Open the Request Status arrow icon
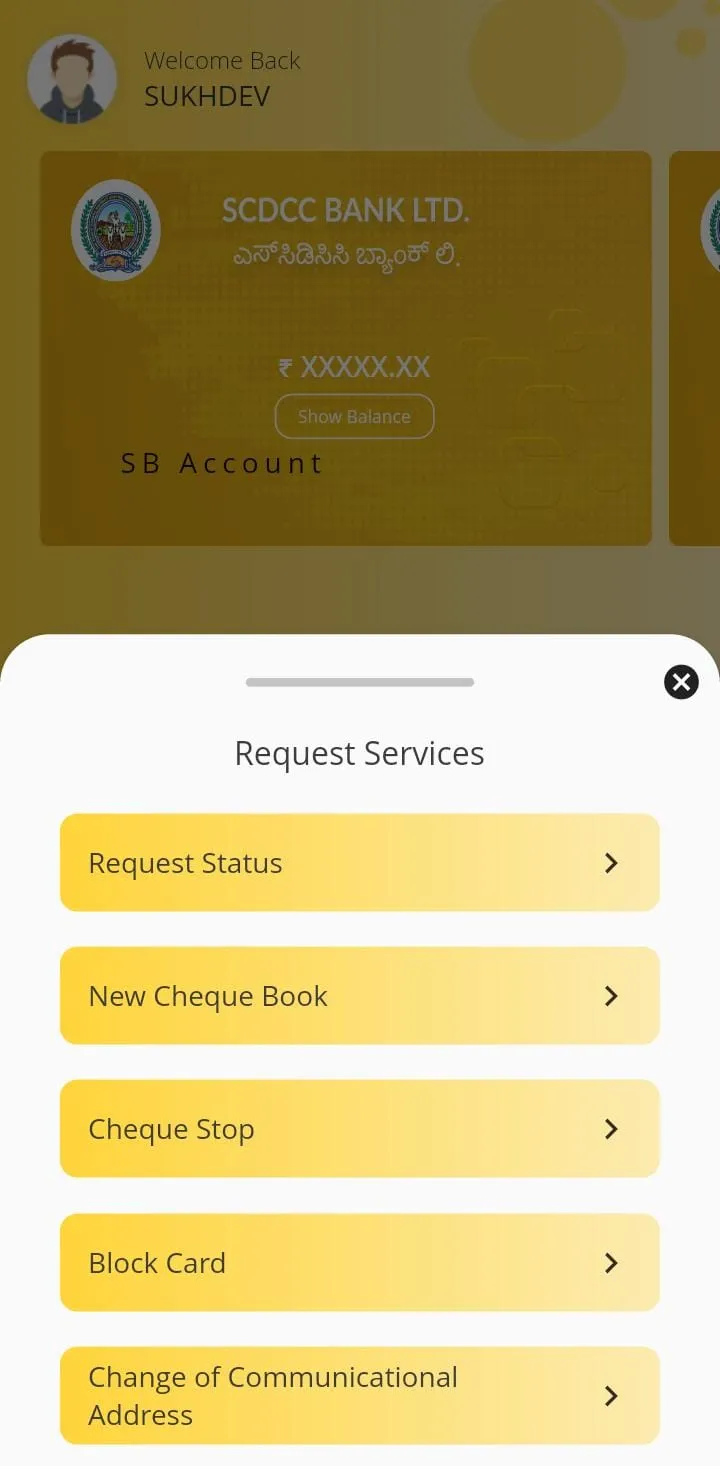The image size is (720, 1466). pyautogui.click(x=611, y=863)
